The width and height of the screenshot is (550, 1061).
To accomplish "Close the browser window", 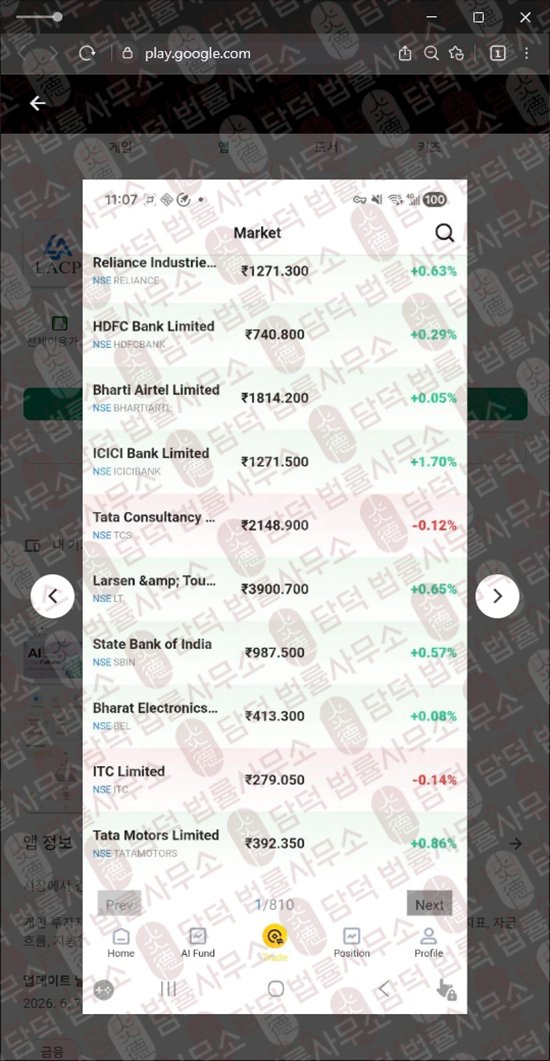I will [x=526, y=18].
